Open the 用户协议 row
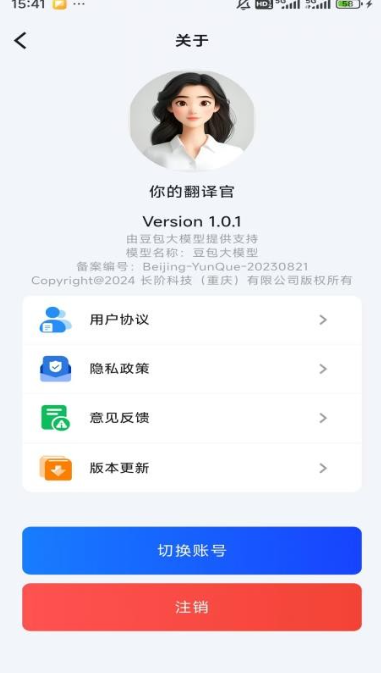Image resolution: width=381 pixels, height=673 pixels. pos(192,320)
